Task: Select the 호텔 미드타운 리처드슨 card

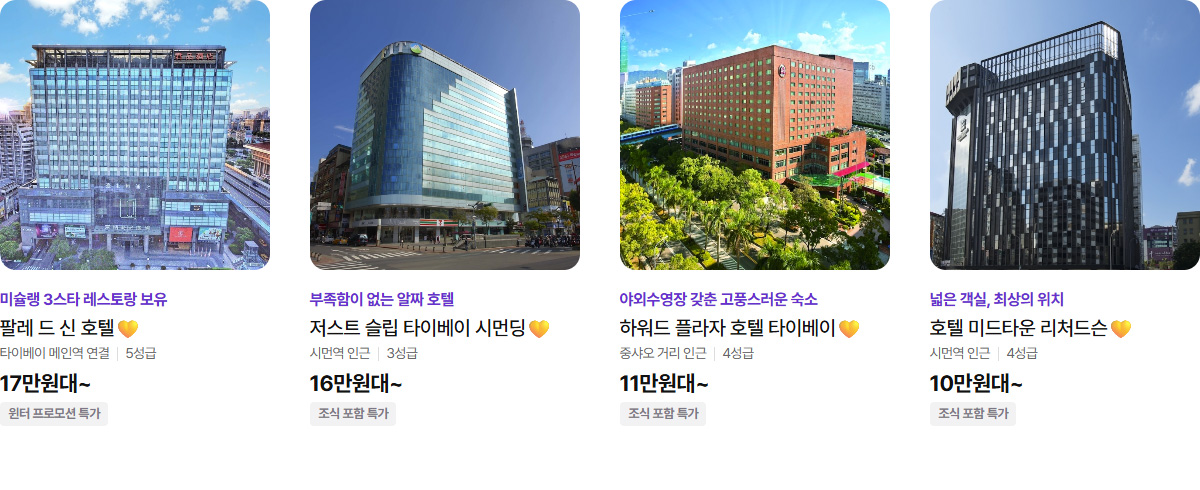Action: (x=1064, y=135)
